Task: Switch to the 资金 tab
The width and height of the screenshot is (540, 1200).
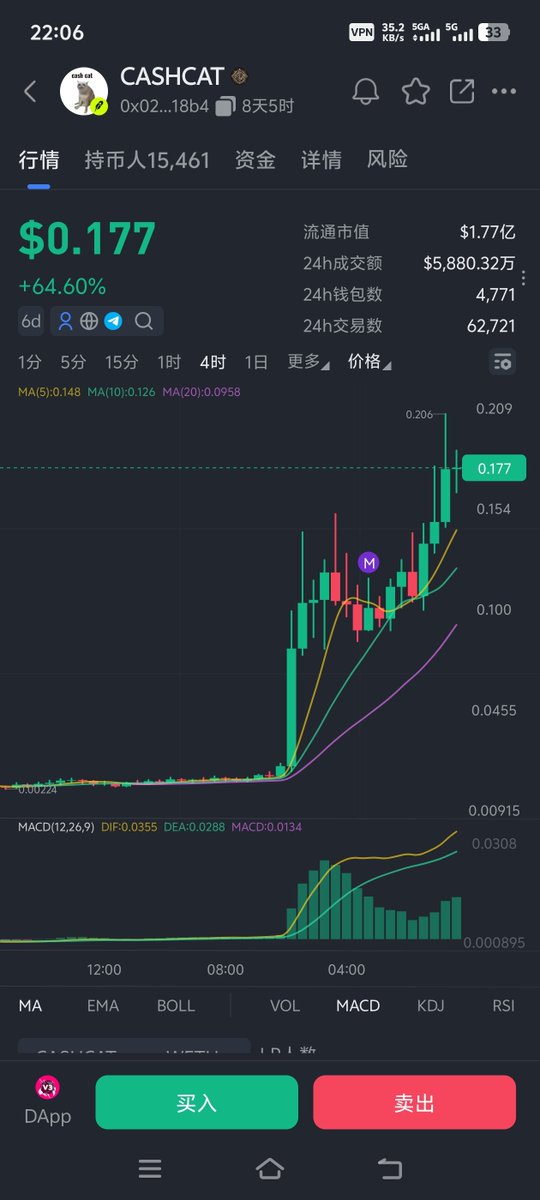Action: click(x=255, y=160)
